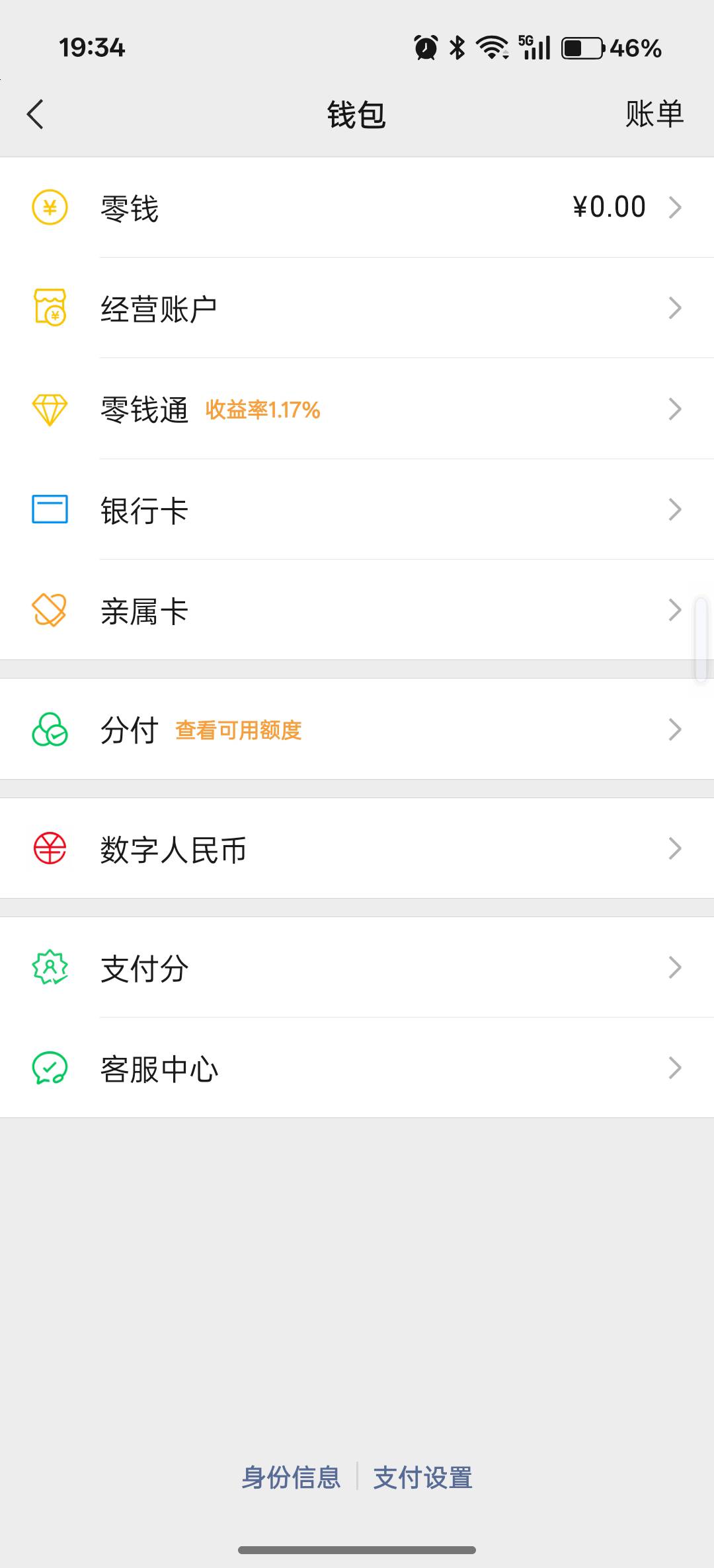Tap the 身份信息 link
The image size is (714, 1568).
click(291, 1477)
